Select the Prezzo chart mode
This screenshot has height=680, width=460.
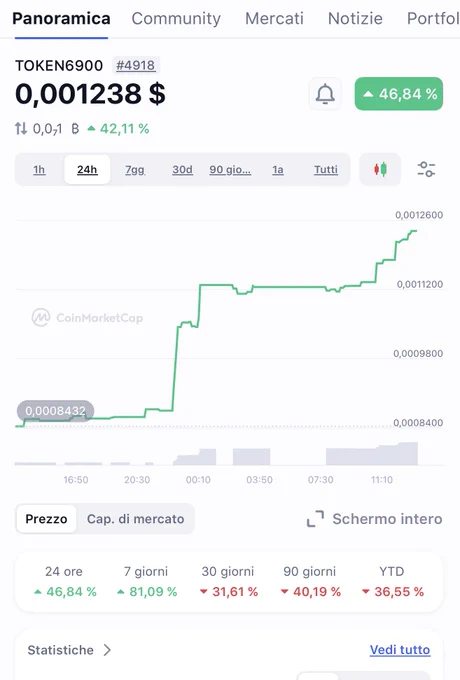(x=46, y=519)
